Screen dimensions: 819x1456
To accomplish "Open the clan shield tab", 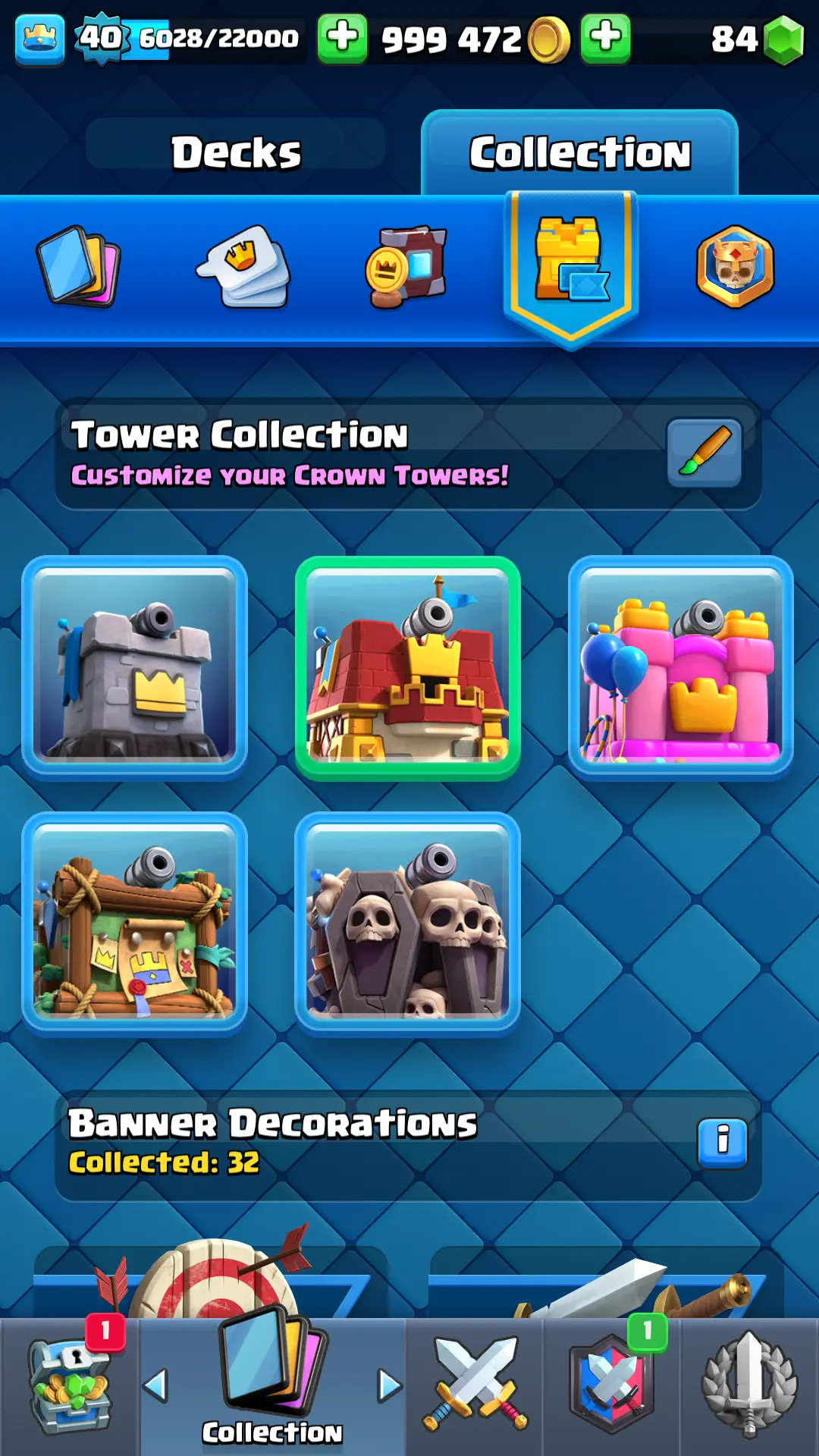I will [x=611, y=1386].
